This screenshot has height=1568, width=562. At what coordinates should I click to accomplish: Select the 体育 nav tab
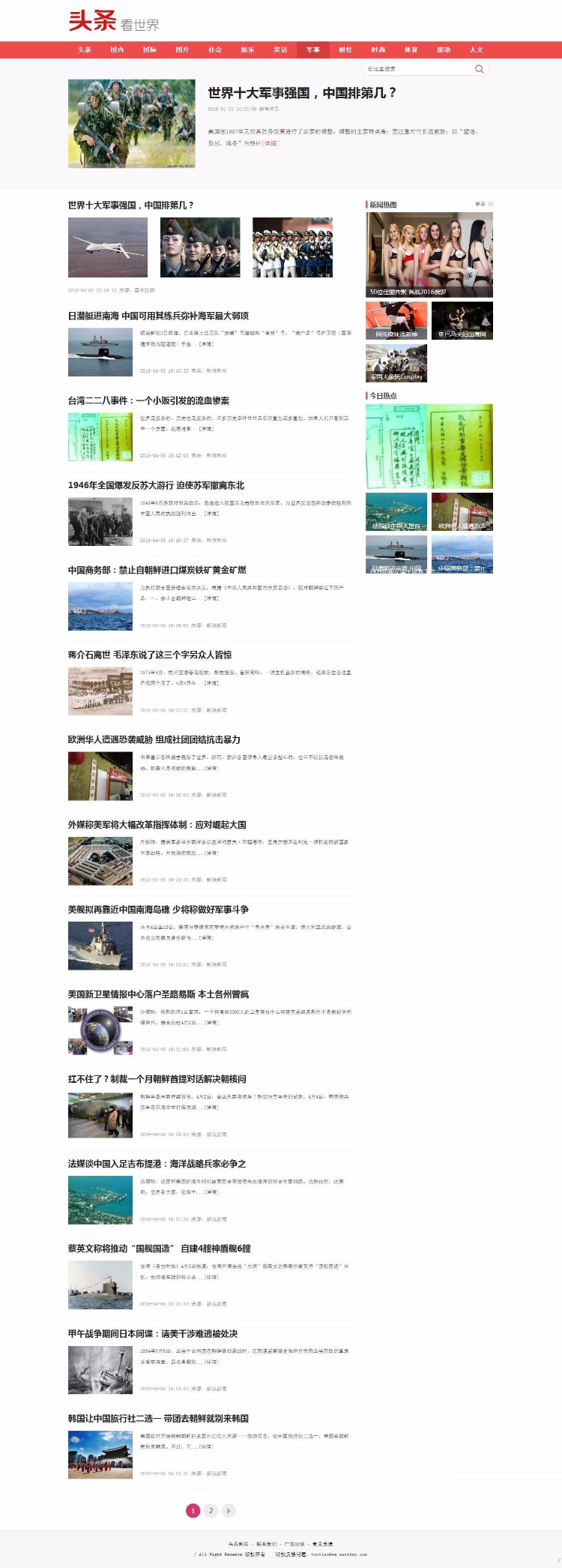pyautogui.click(x=411, y=50)
